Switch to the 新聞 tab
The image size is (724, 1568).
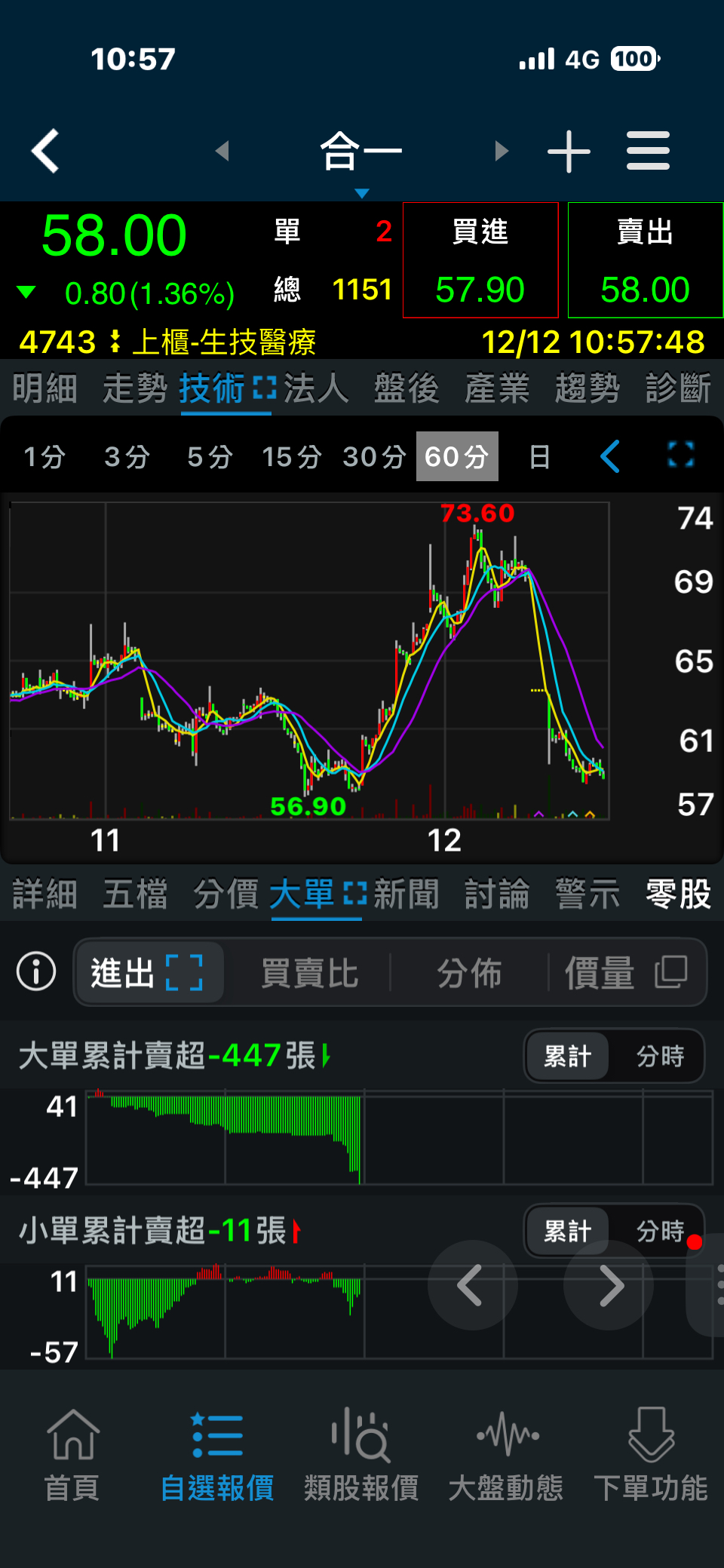(x=406, y=895)
